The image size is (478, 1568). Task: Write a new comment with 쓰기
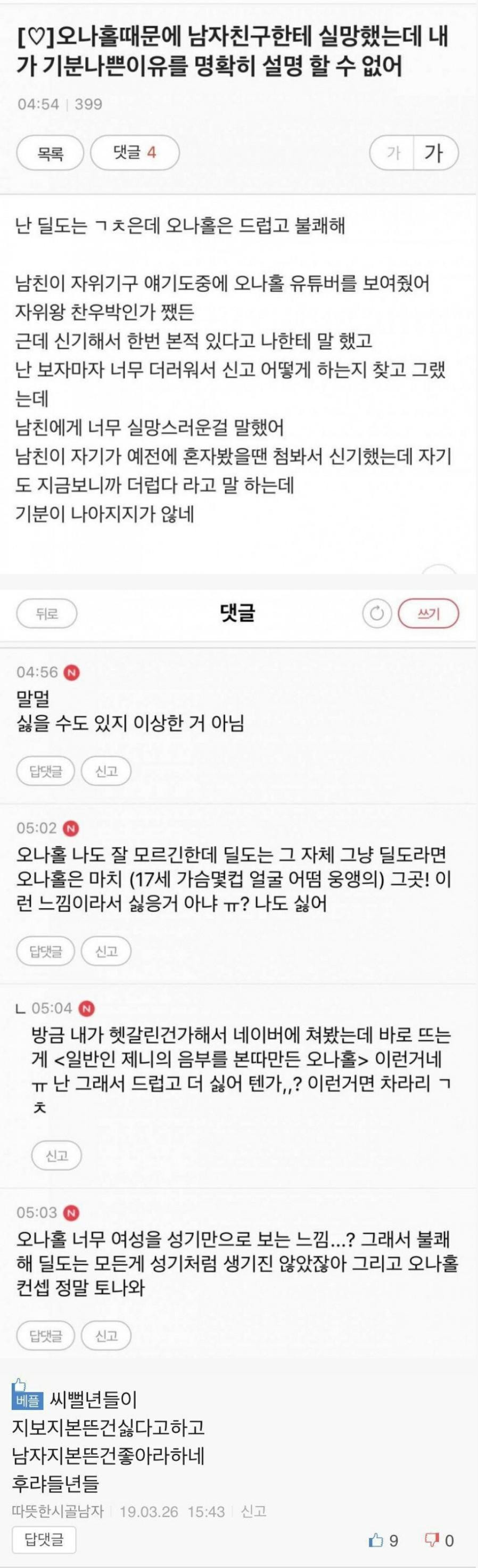click(428, 613)
